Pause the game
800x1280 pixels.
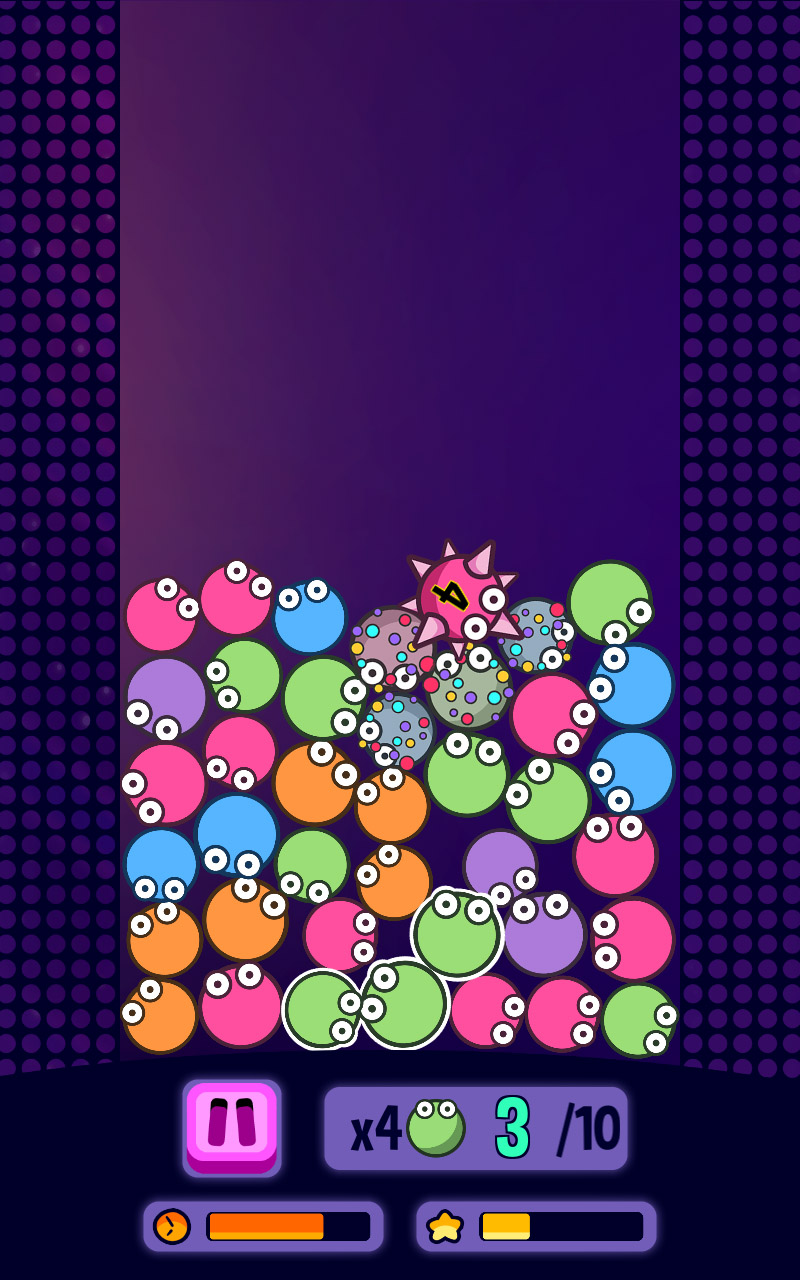coord(231,1126)
